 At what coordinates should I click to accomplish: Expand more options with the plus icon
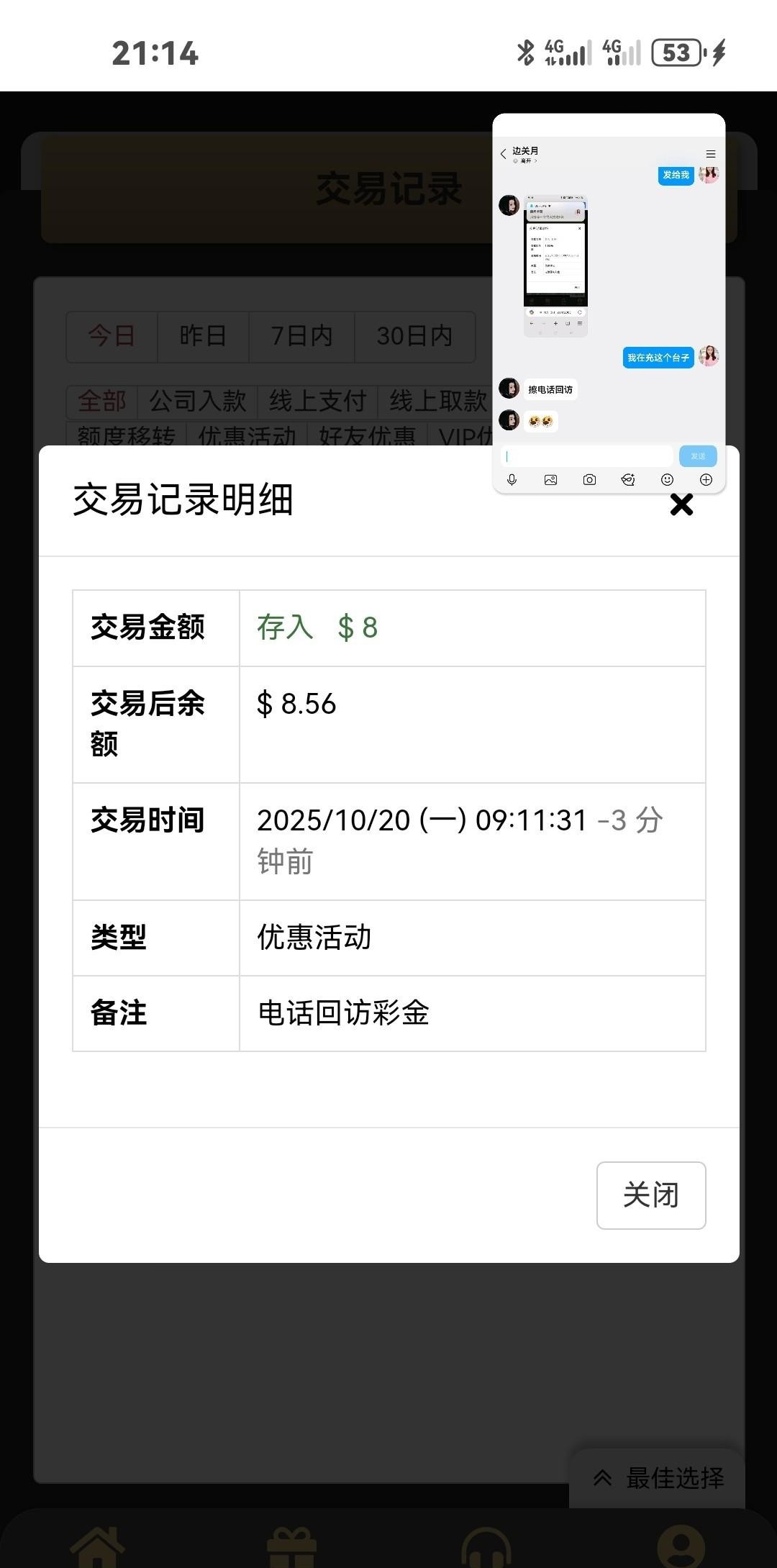(706, 480)
